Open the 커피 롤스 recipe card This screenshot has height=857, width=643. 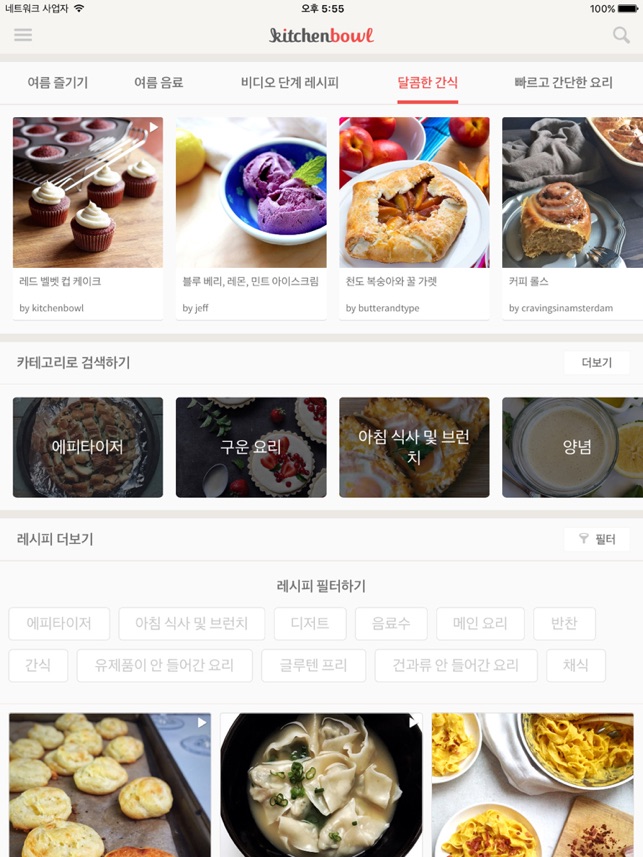[572, 218]
